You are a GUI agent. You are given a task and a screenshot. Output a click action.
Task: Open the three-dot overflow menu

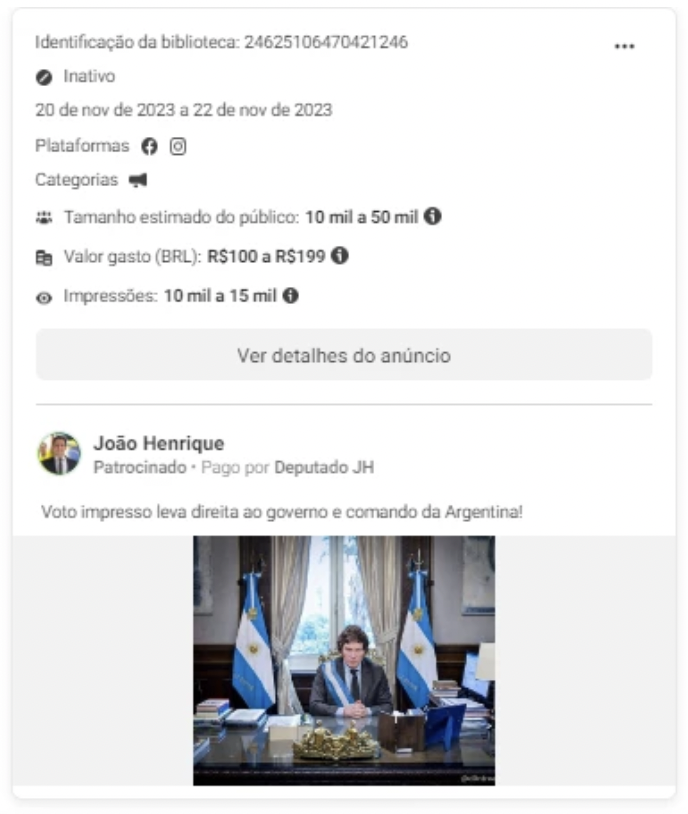[x=624, y=46]
